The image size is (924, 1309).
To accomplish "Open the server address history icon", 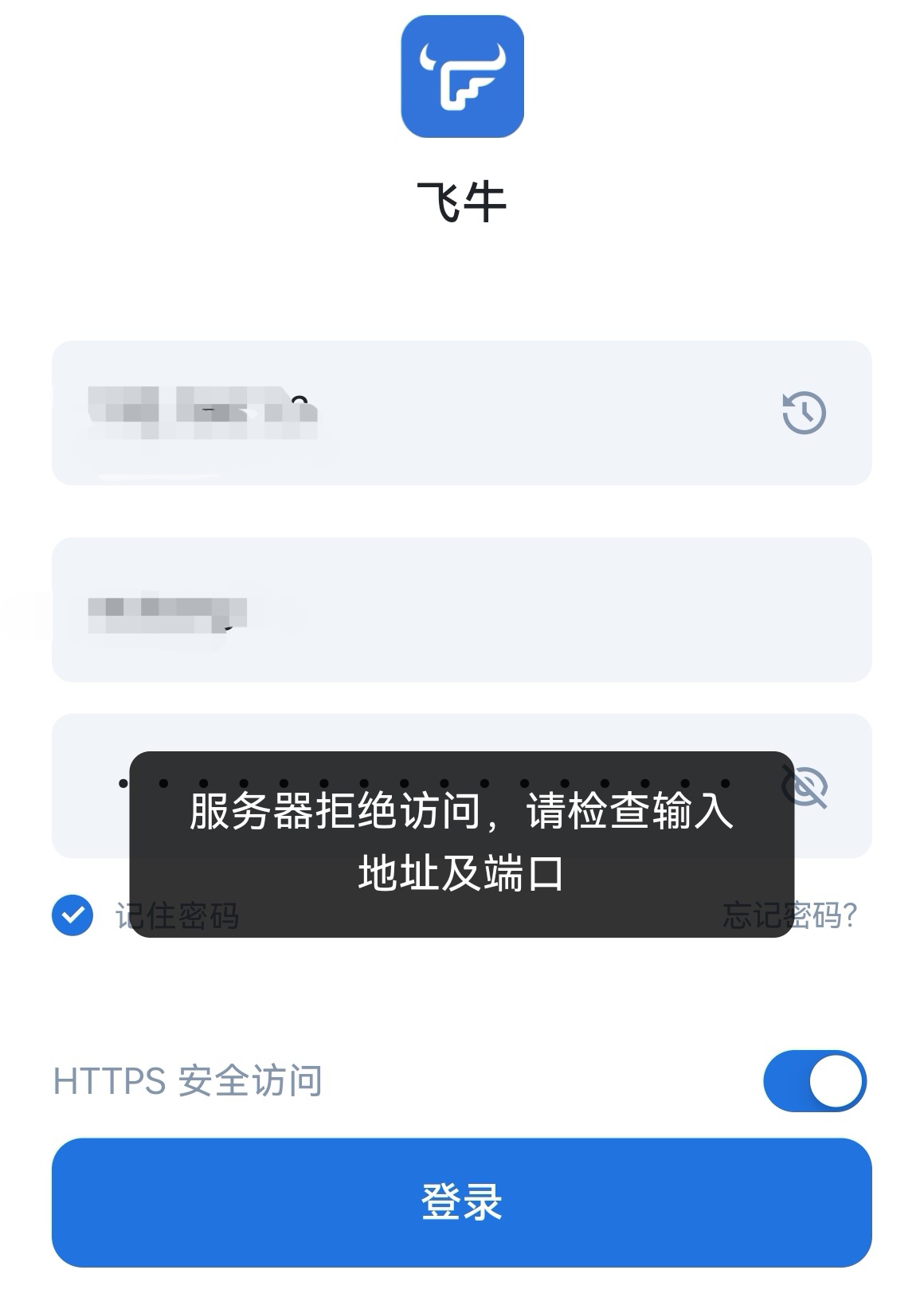I will [x=804, y=413].
